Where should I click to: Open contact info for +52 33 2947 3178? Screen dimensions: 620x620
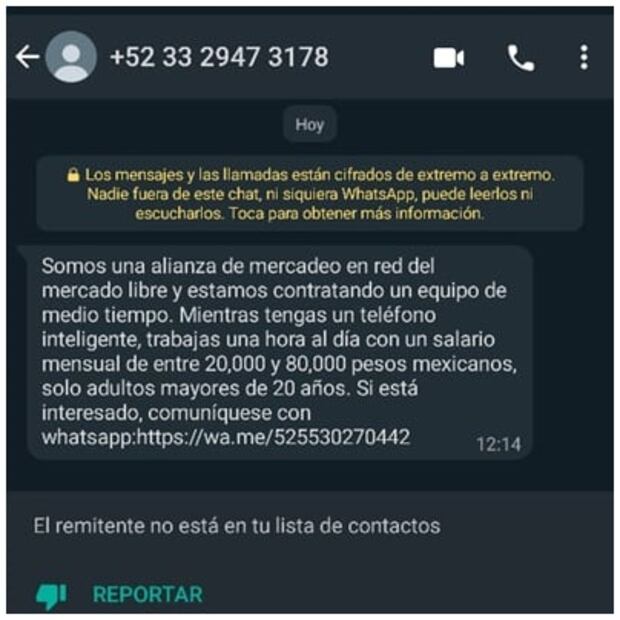pyautogui.click(x=218, y=57)
